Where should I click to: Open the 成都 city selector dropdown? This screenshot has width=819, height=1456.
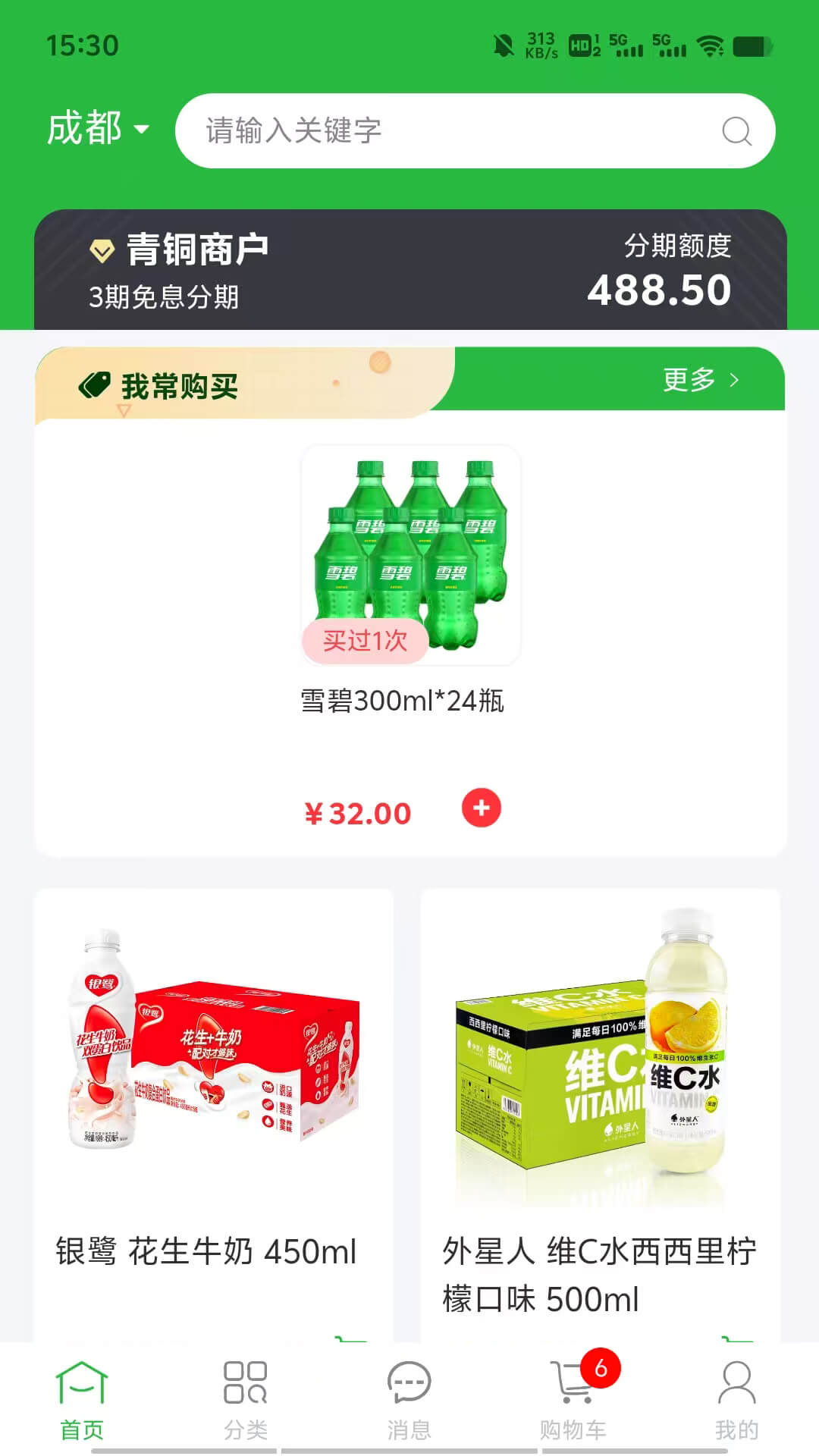[x=99, y=129]
